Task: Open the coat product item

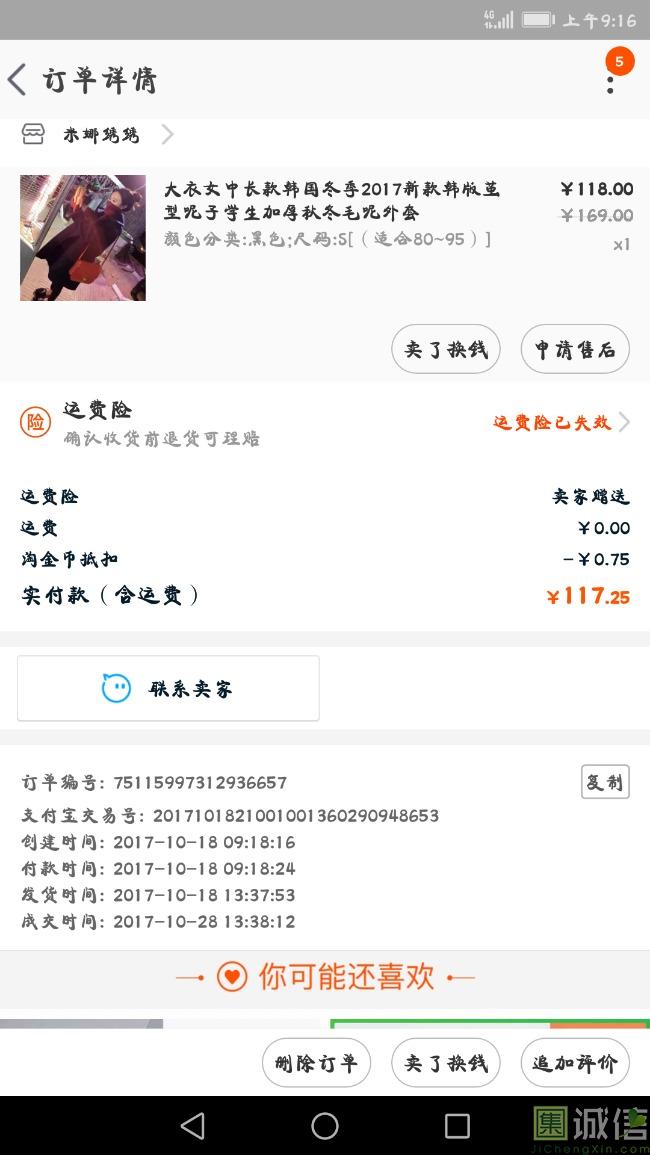Action: coord(326,237)
